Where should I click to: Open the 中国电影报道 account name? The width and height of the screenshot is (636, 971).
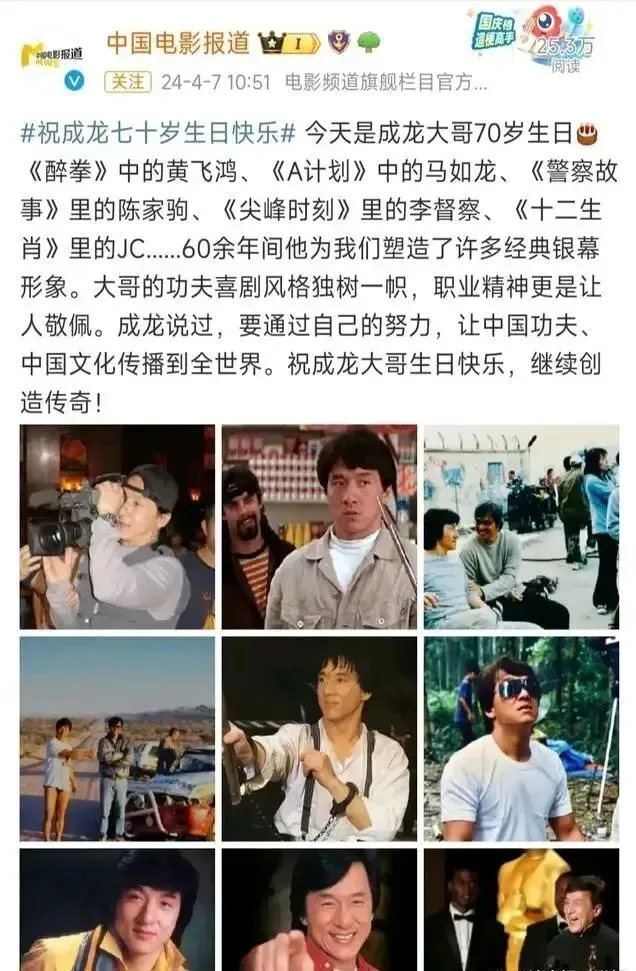click(x=177, y=44)
